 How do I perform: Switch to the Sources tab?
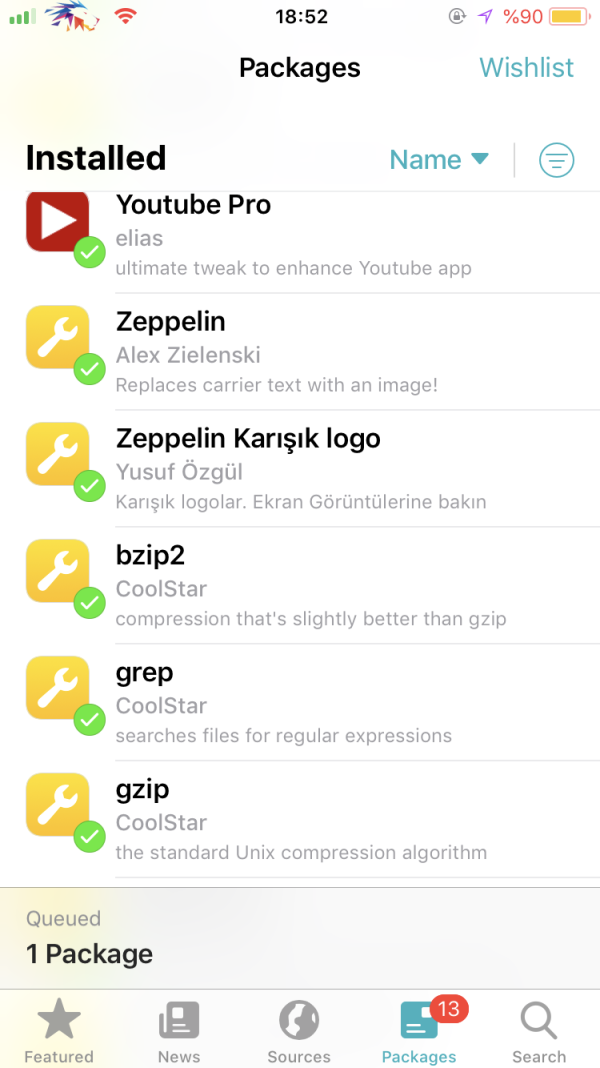299,1032
